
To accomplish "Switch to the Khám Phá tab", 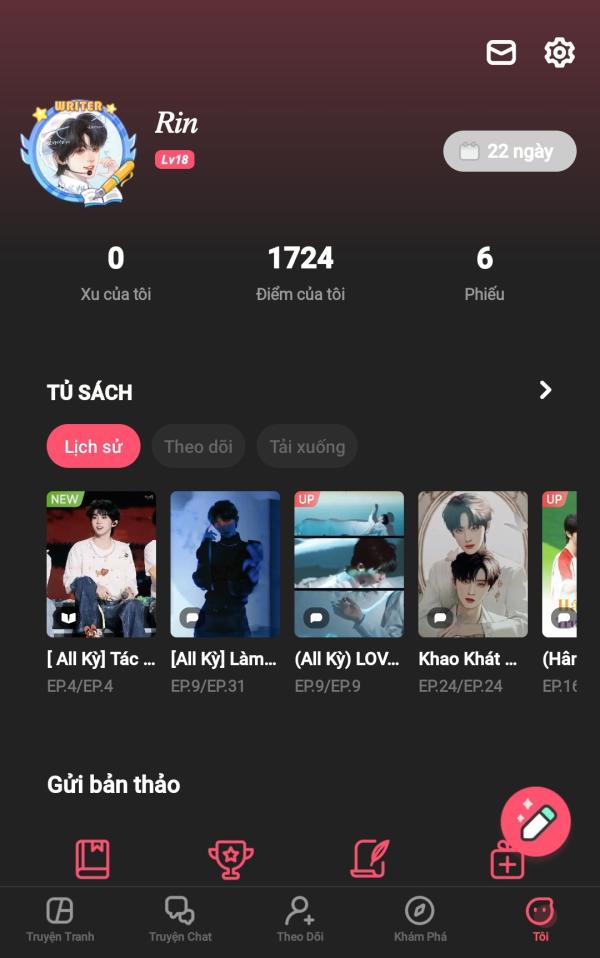I will (x=420, y=918).
